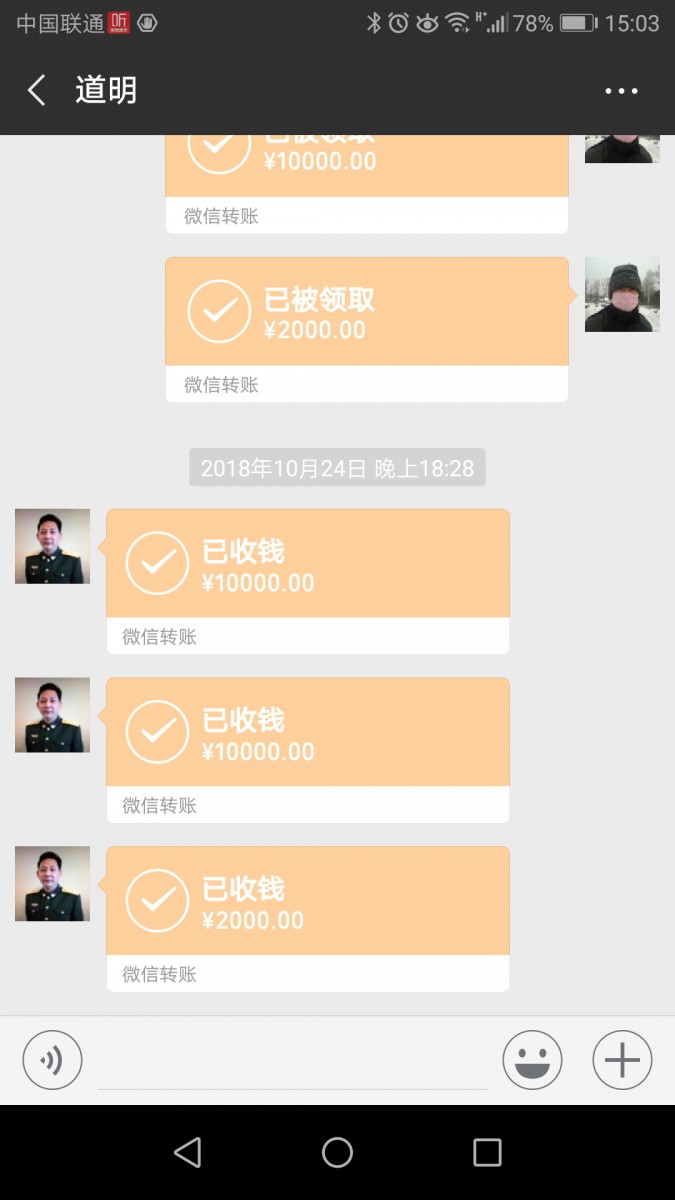Open 道明's avatar beside ¥2000.00 已收钱
675x1200 pixels.
click(x=52, y=884)
